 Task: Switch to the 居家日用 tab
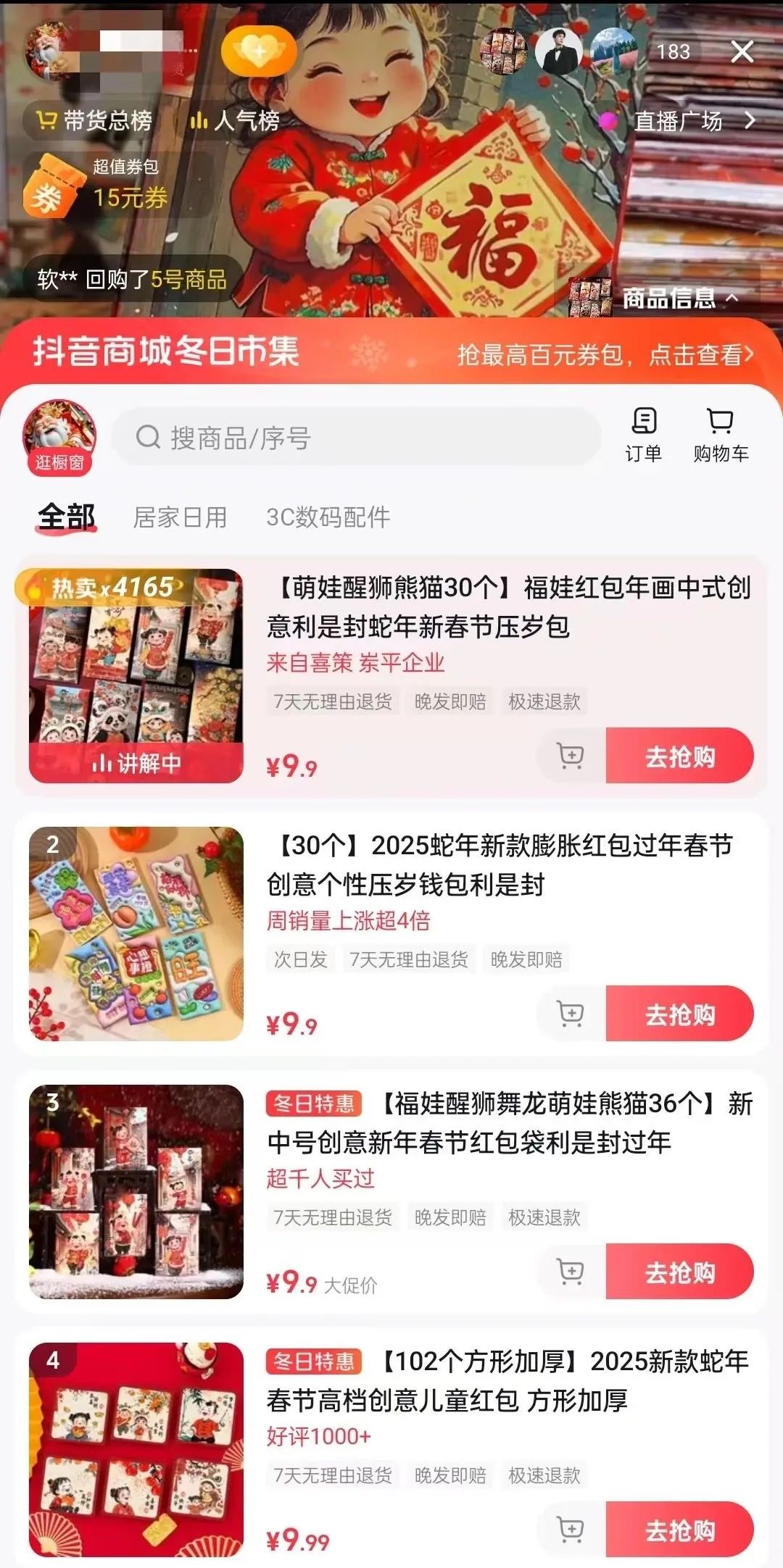(180, 517)
